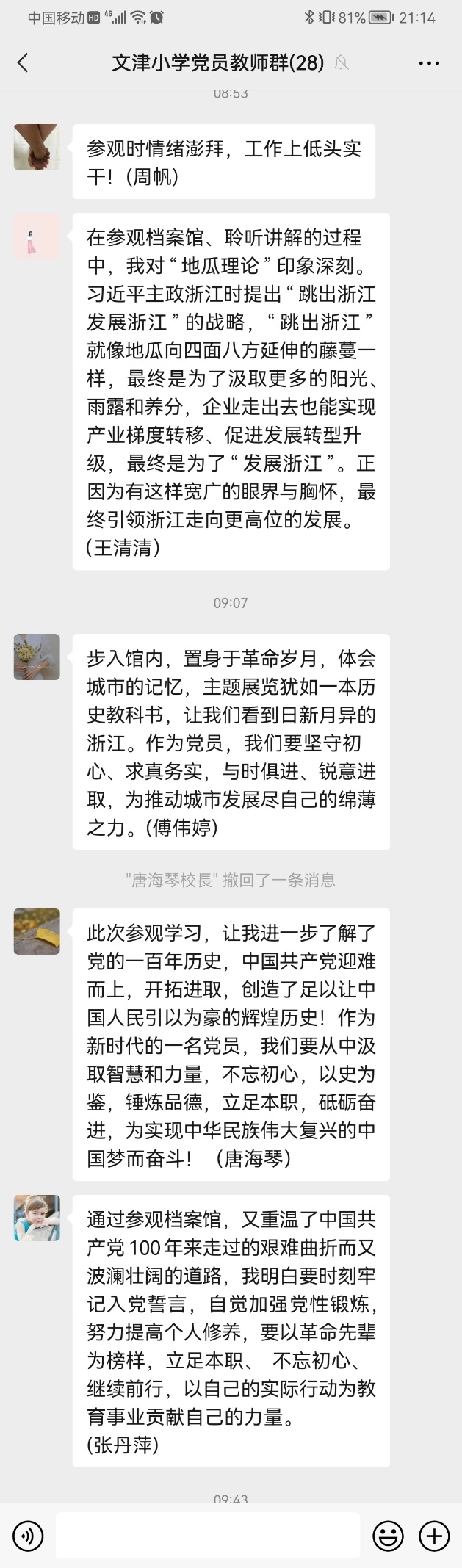Open the plus attachment menu
Image resolution: width=462 pixels, height=1568 pixels.
click(x=434, y=1535)
